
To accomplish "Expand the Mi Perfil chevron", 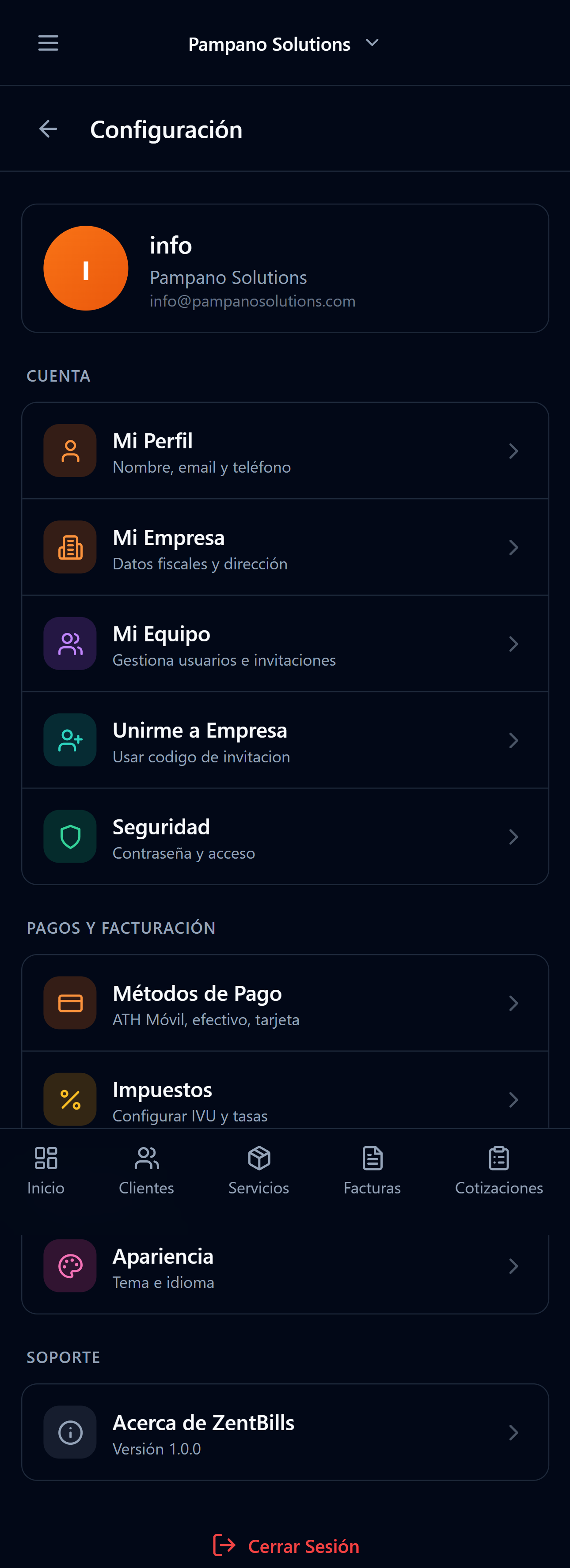I will click(513, 451).
